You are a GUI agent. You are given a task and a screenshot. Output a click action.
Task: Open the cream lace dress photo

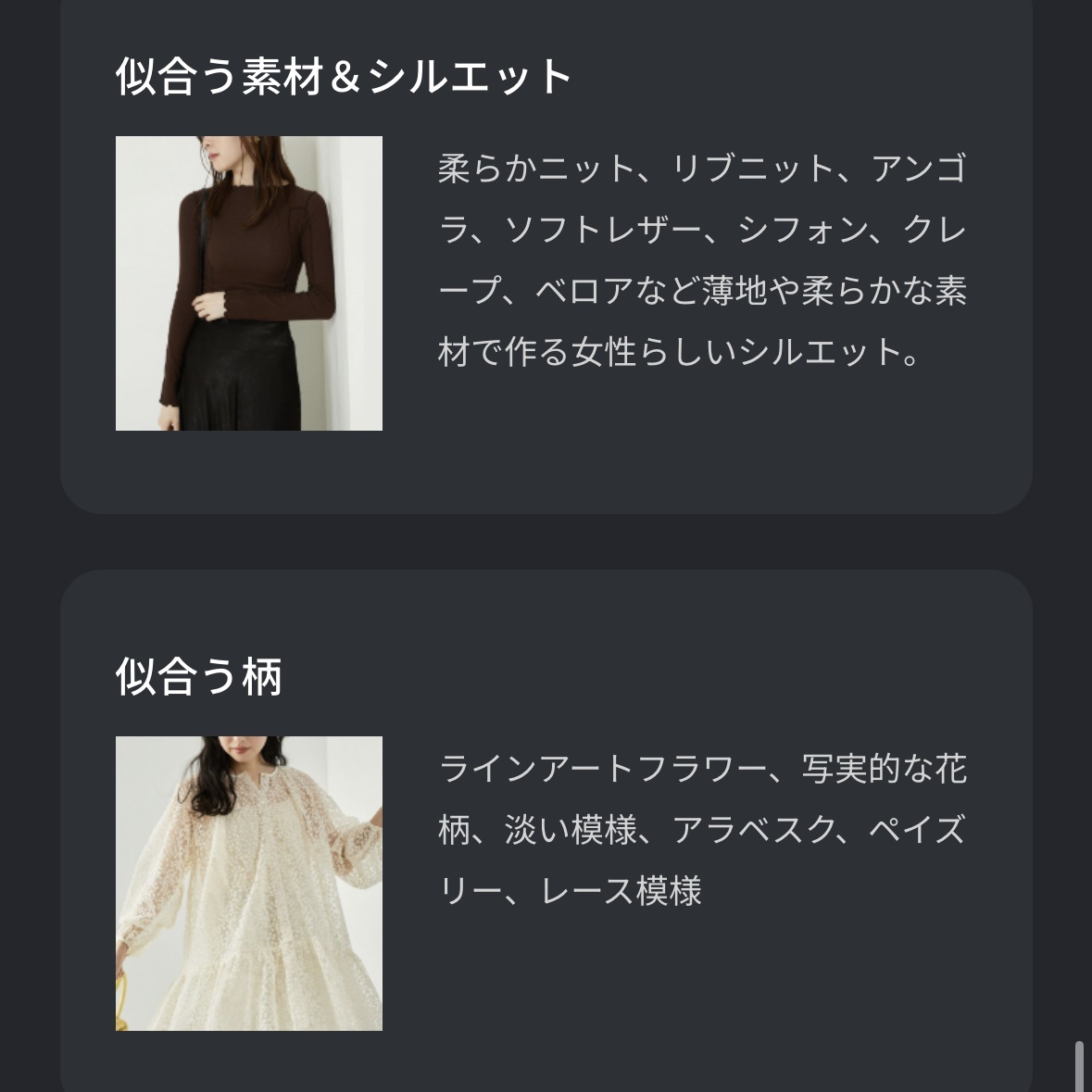coord(248,883)
